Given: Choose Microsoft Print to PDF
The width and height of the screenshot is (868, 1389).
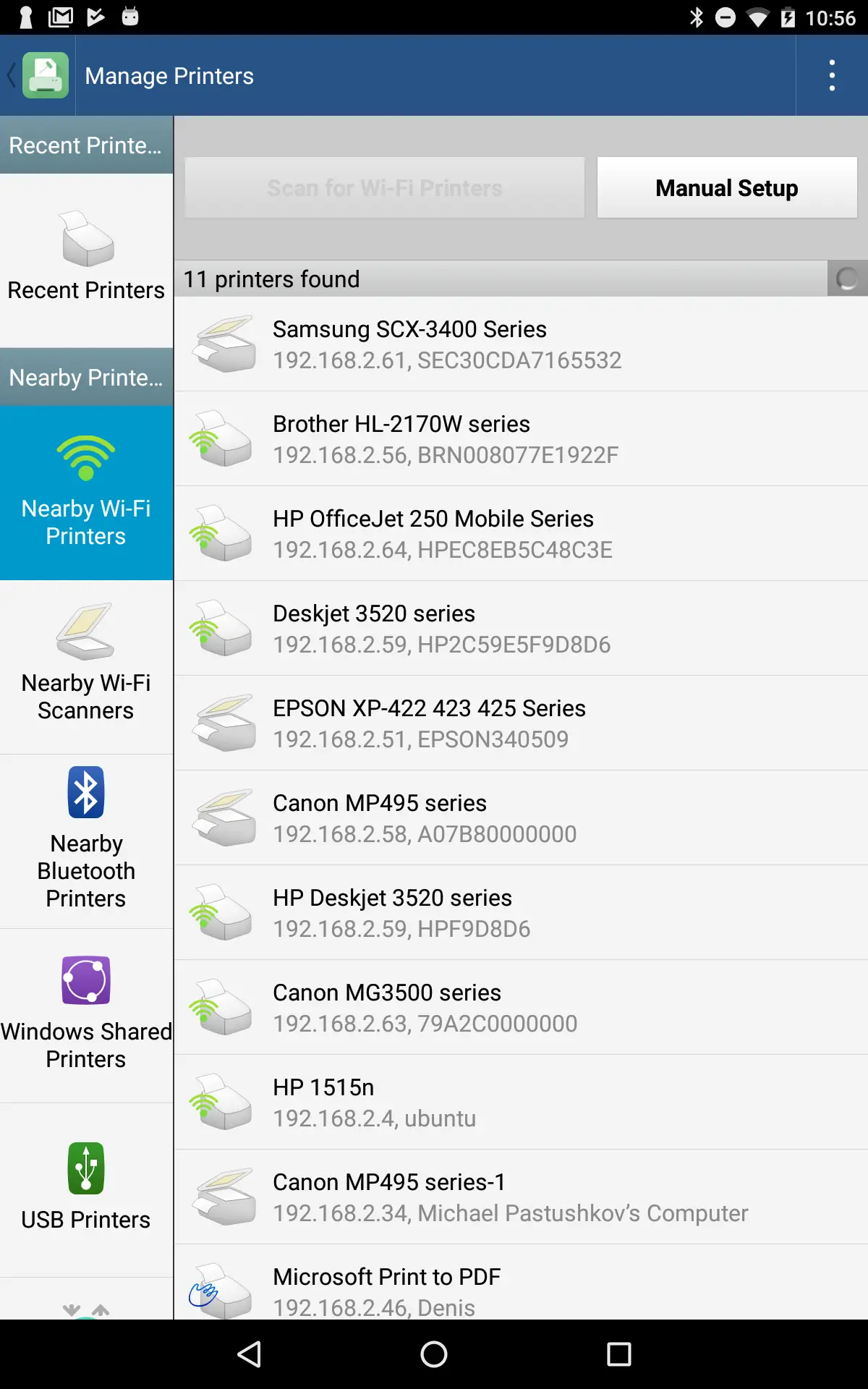Looking at the screenshot, I should click(521, 1289).
